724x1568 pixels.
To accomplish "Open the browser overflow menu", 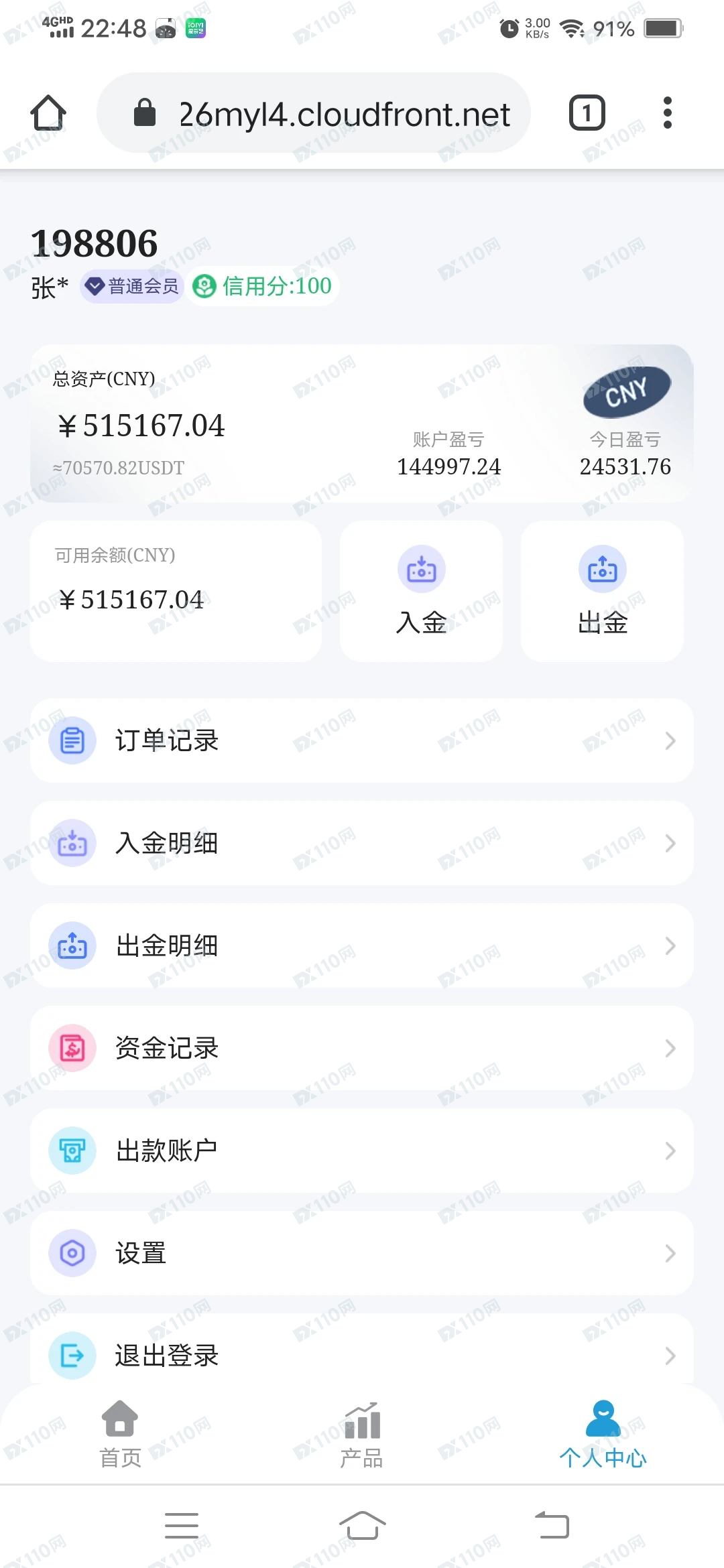I will pos(667,113).
